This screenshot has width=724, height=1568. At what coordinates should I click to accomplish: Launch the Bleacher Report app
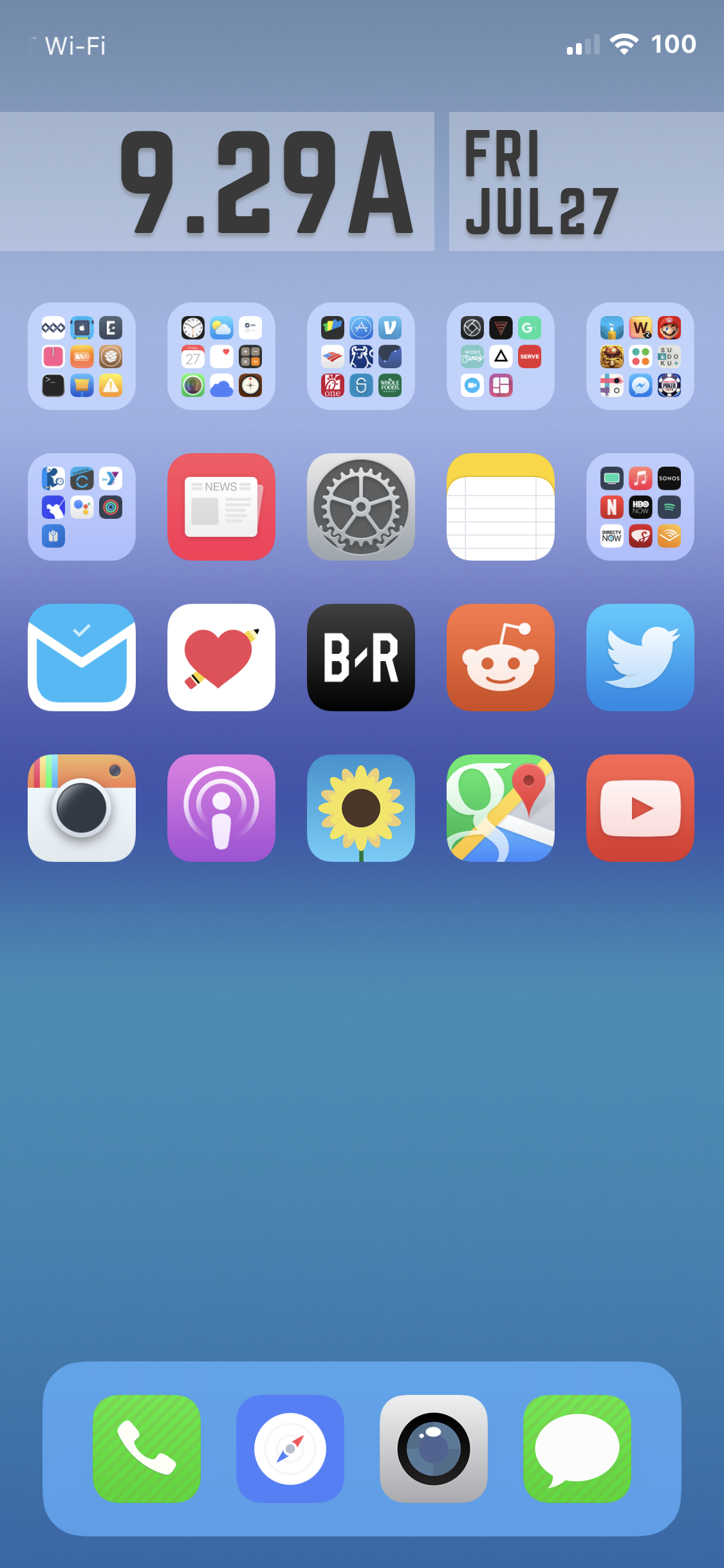click(x=360, y=657)
